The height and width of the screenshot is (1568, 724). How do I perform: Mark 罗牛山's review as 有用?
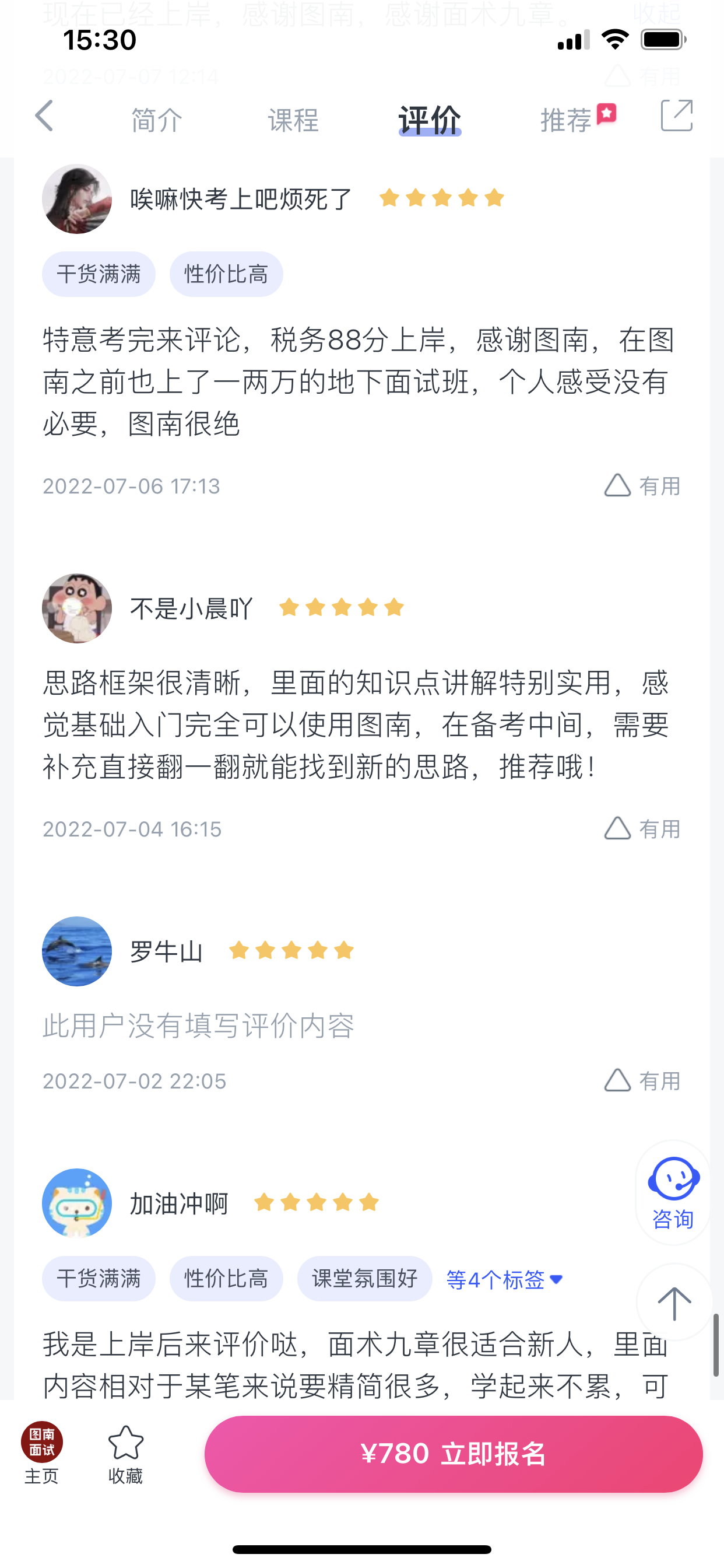[642, 1080]
